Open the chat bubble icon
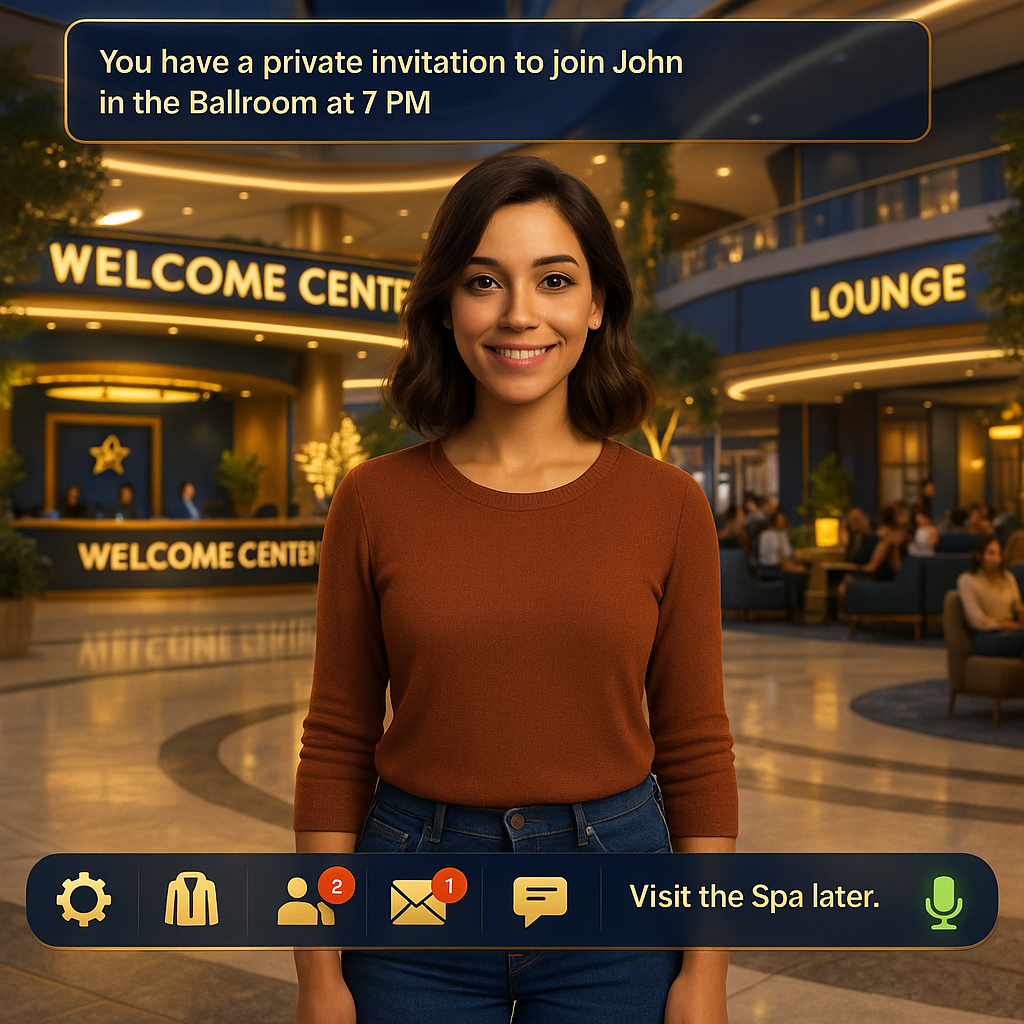Image resolution: width=1024 pixels, height=1024 pixels. tap(540, 900)
